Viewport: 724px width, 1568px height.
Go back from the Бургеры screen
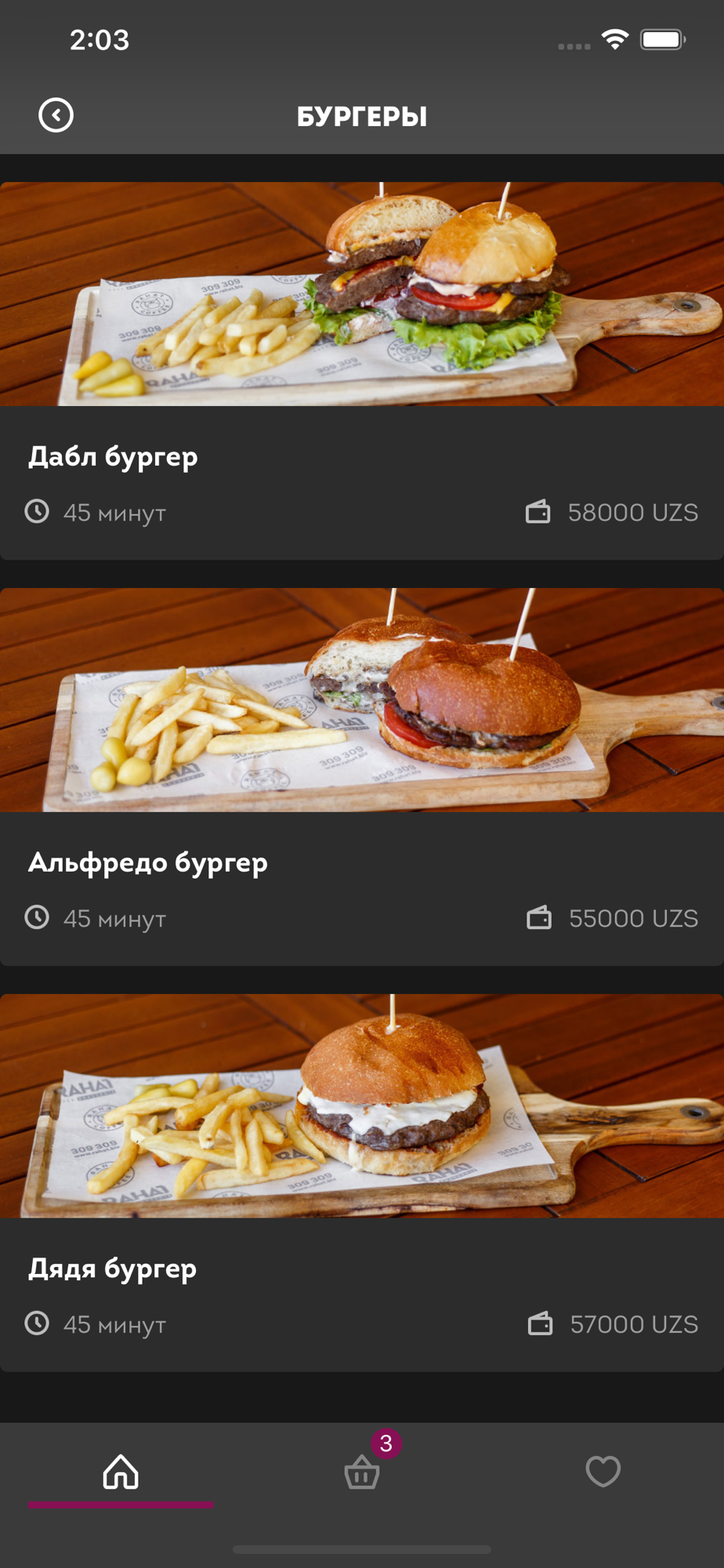[56, 115]
